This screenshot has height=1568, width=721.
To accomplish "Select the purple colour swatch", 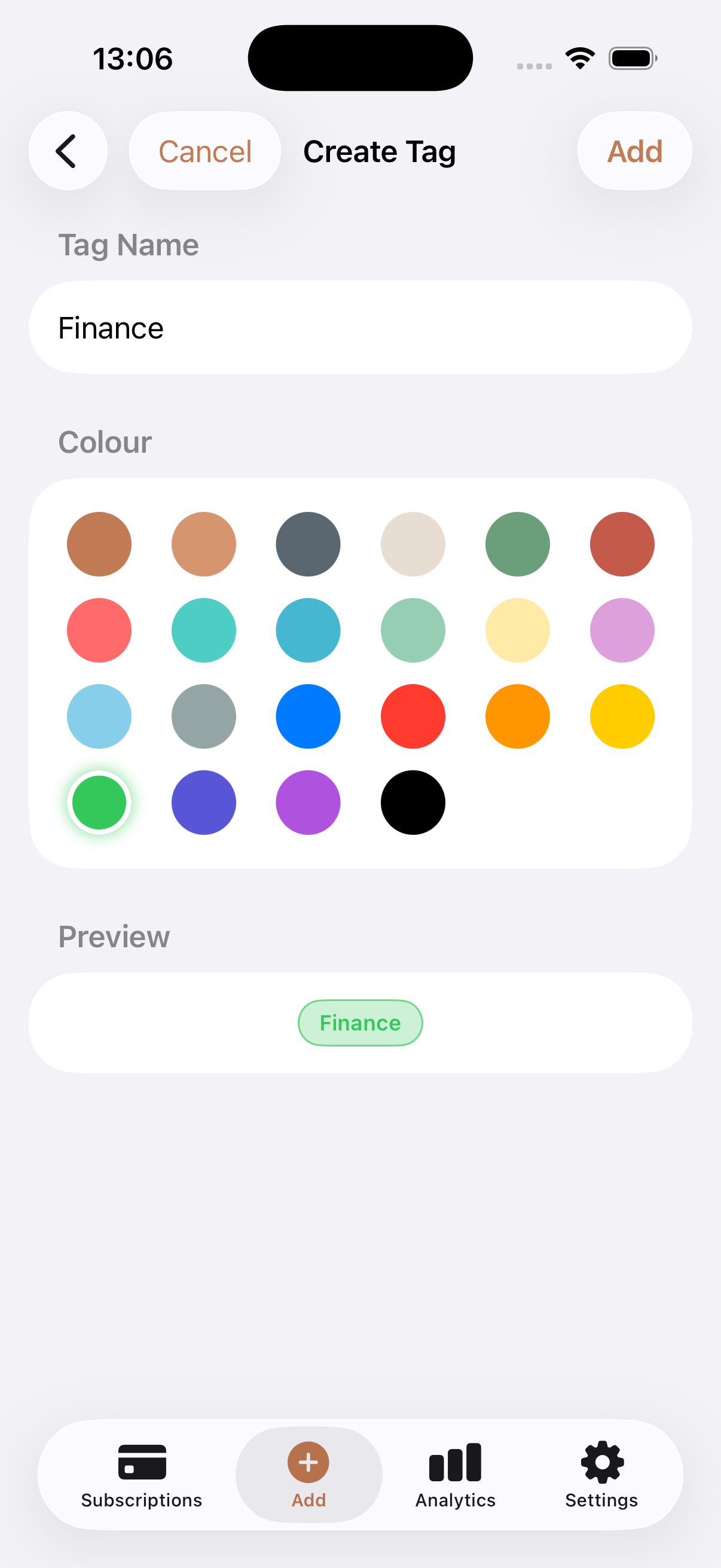I will tap(308, 803).
